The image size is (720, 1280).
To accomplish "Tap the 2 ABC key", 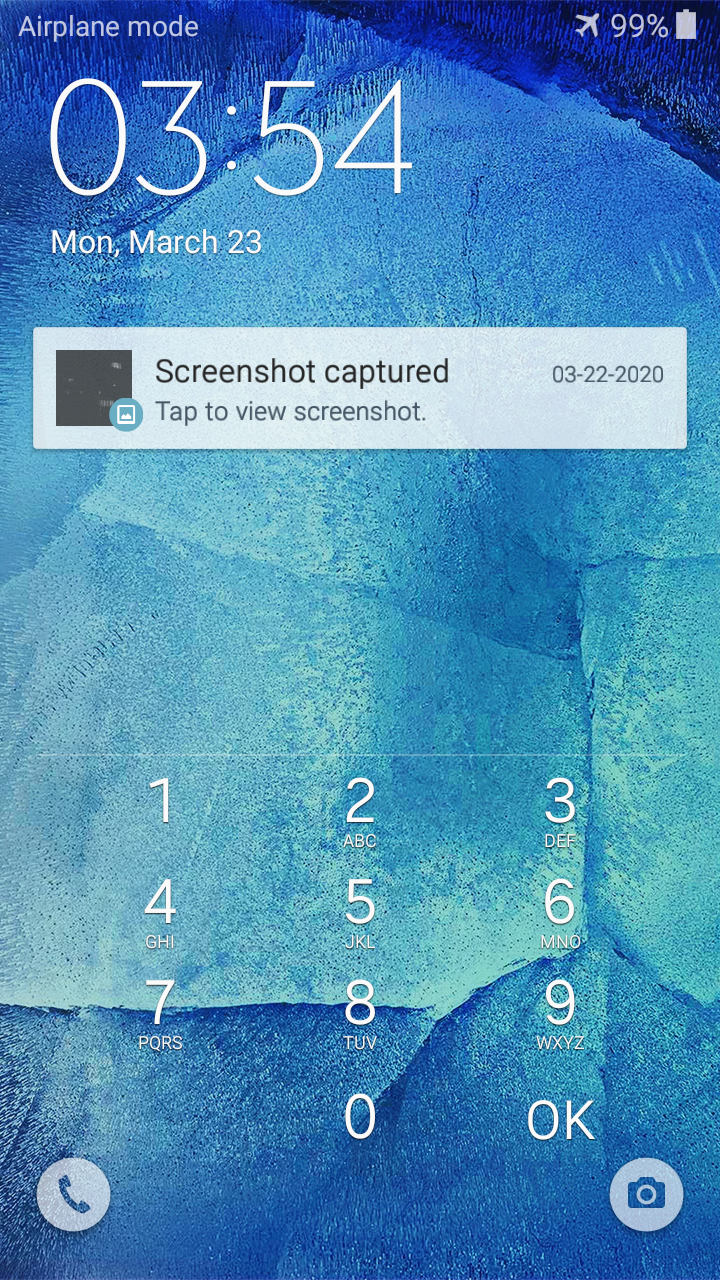I will 360,810.
